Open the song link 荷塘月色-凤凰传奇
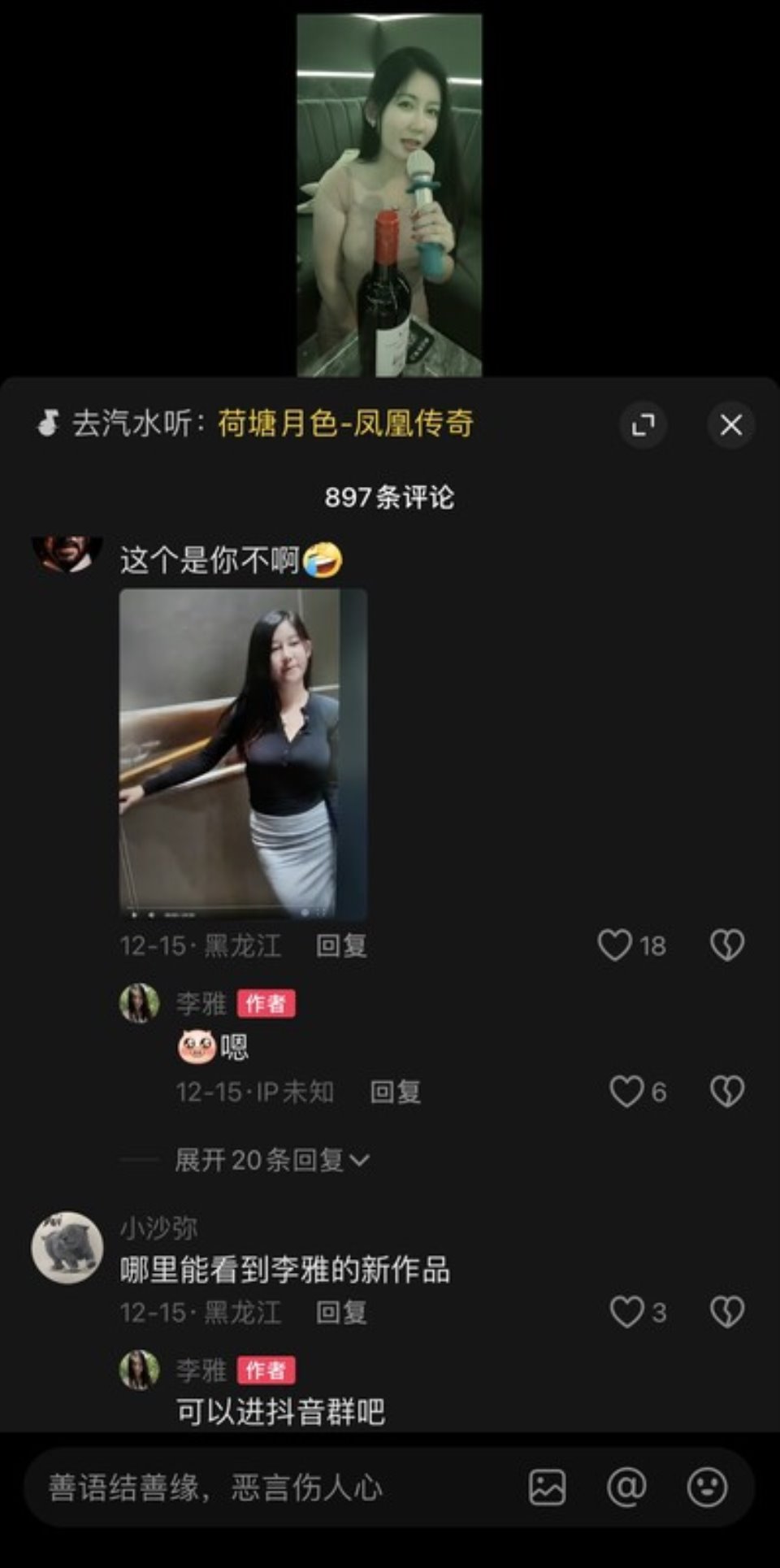 (345, 423)
